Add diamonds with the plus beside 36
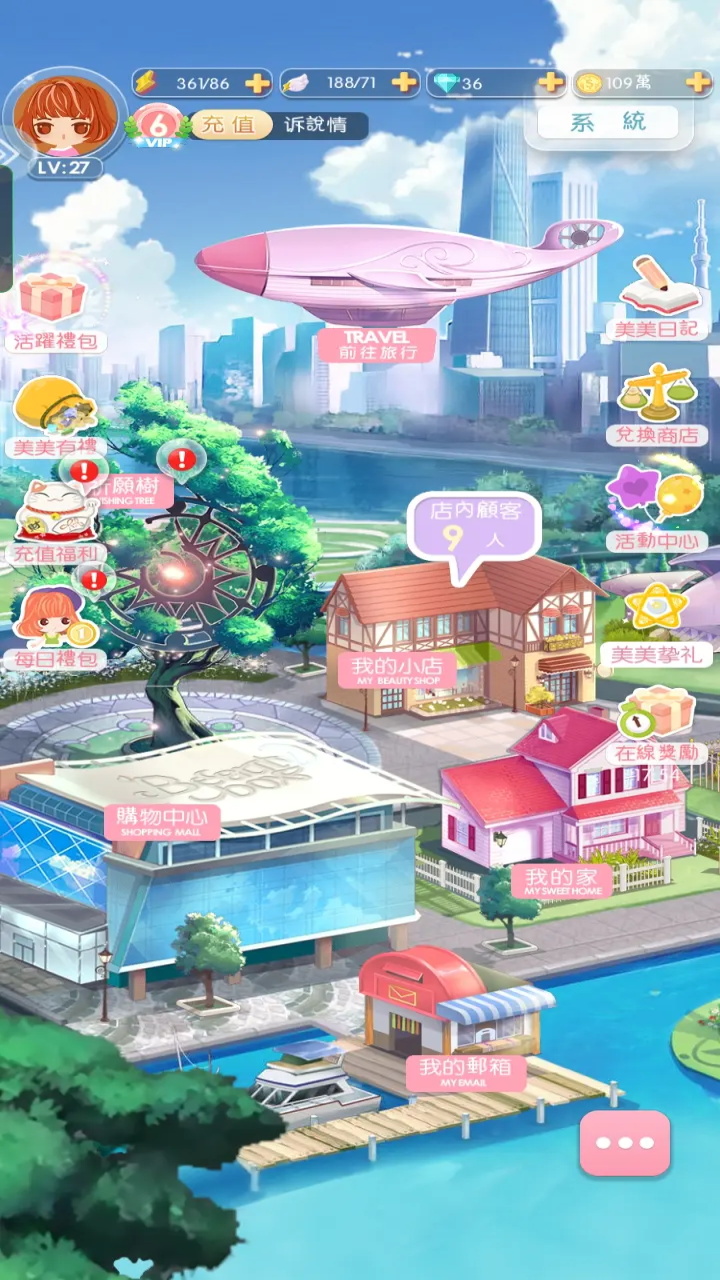The image size is (720, 1280). click(550, 83)
